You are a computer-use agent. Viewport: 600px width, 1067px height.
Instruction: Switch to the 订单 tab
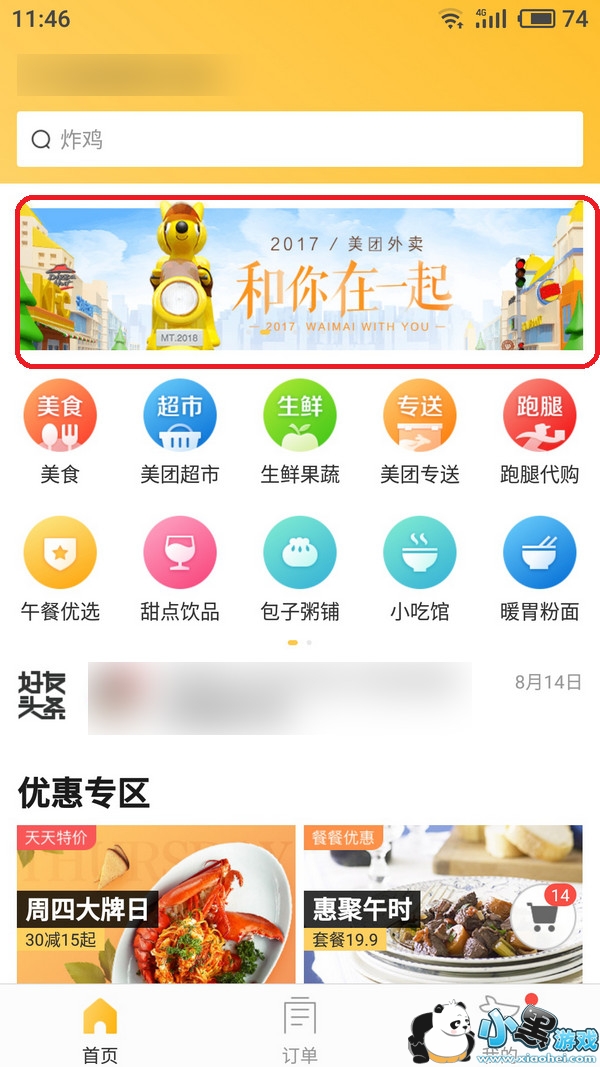299,1028
